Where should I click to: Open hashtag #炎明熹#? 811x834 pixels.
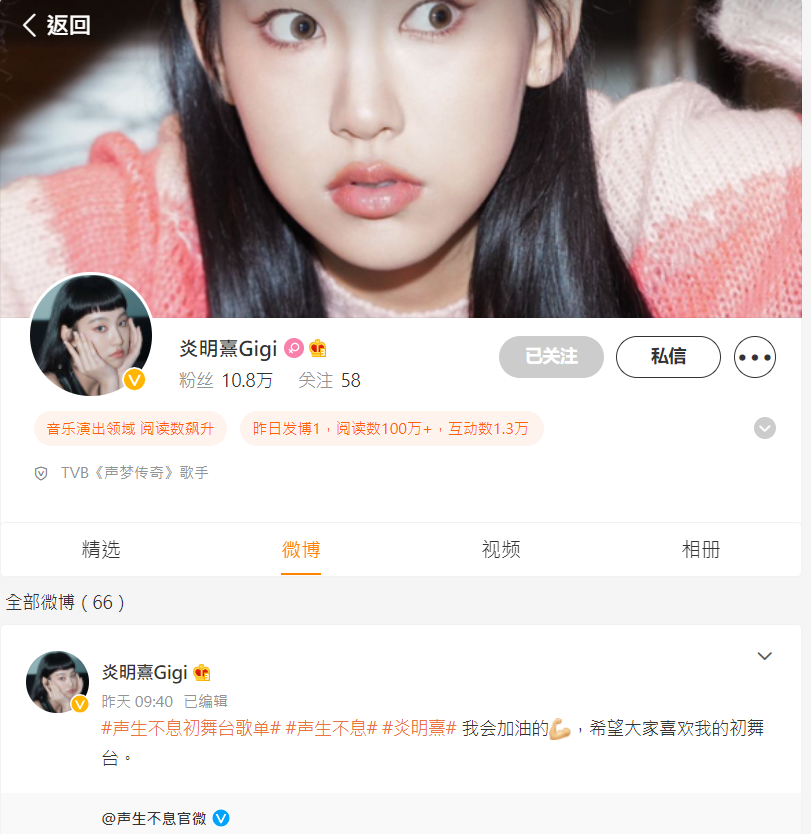point(419,729)
